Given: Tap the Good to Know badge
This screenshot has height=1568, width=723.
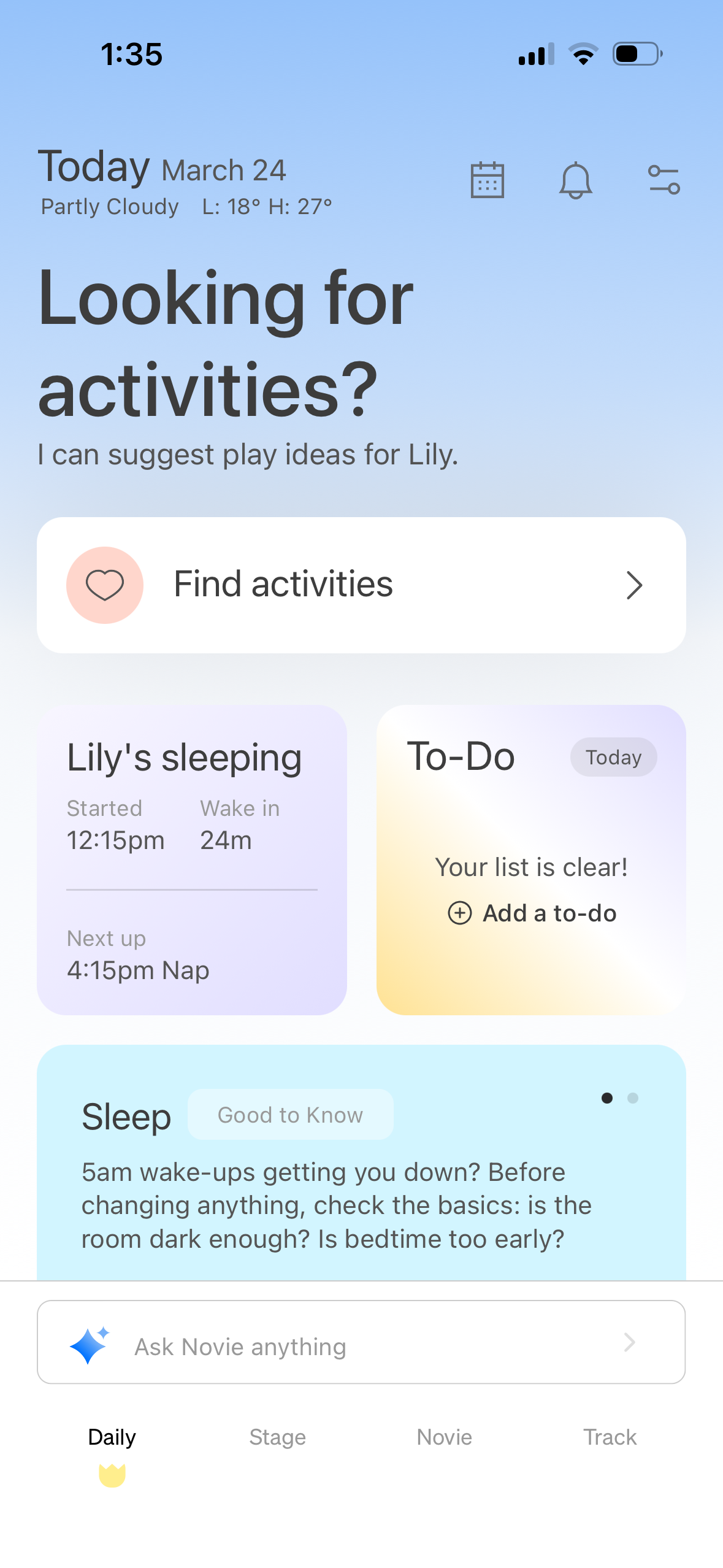Looking at the screenshot, I should pos(290,1114).
